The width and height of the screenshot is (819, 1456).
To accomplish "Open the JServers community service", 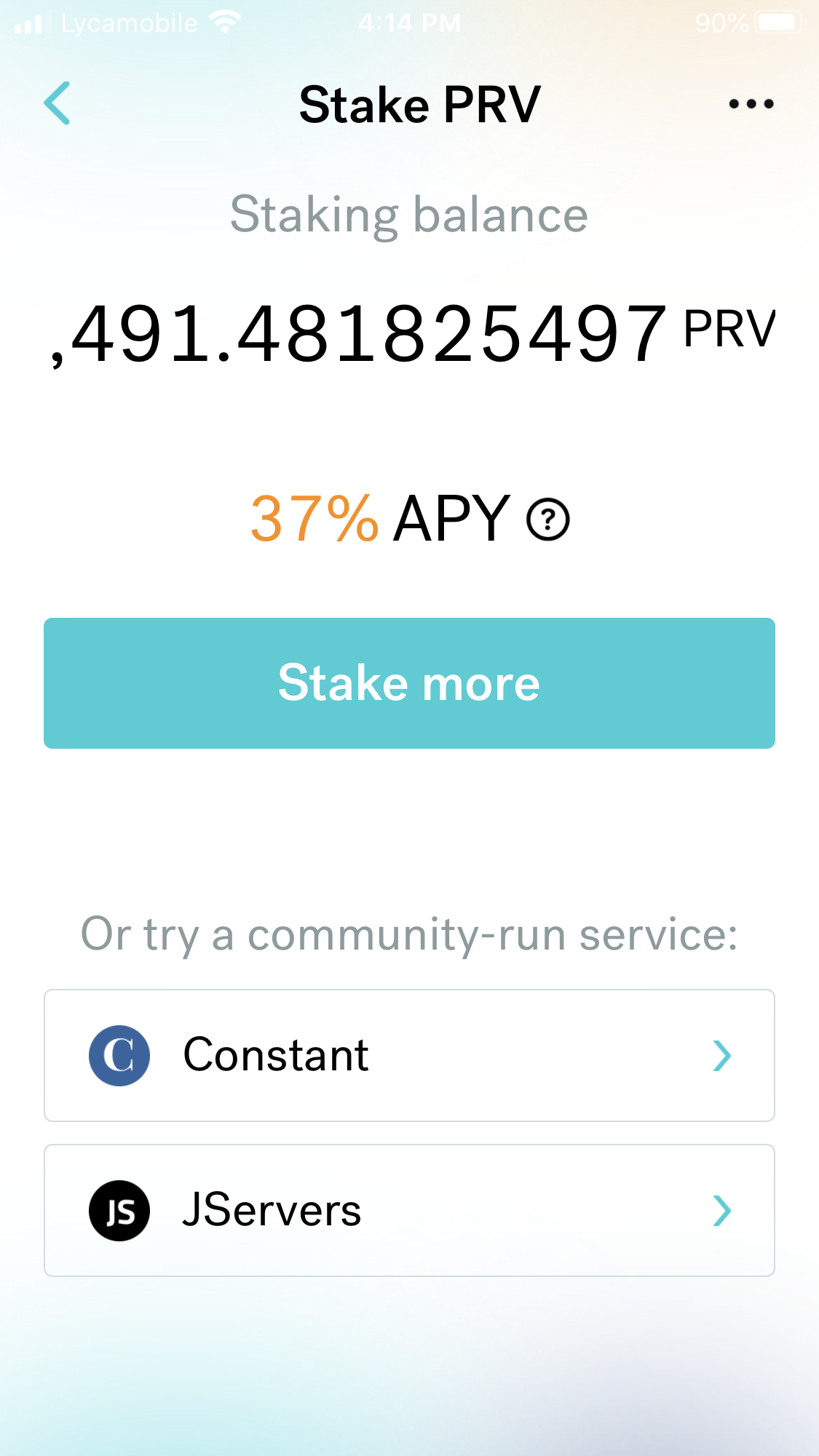I will [409, 1210].
